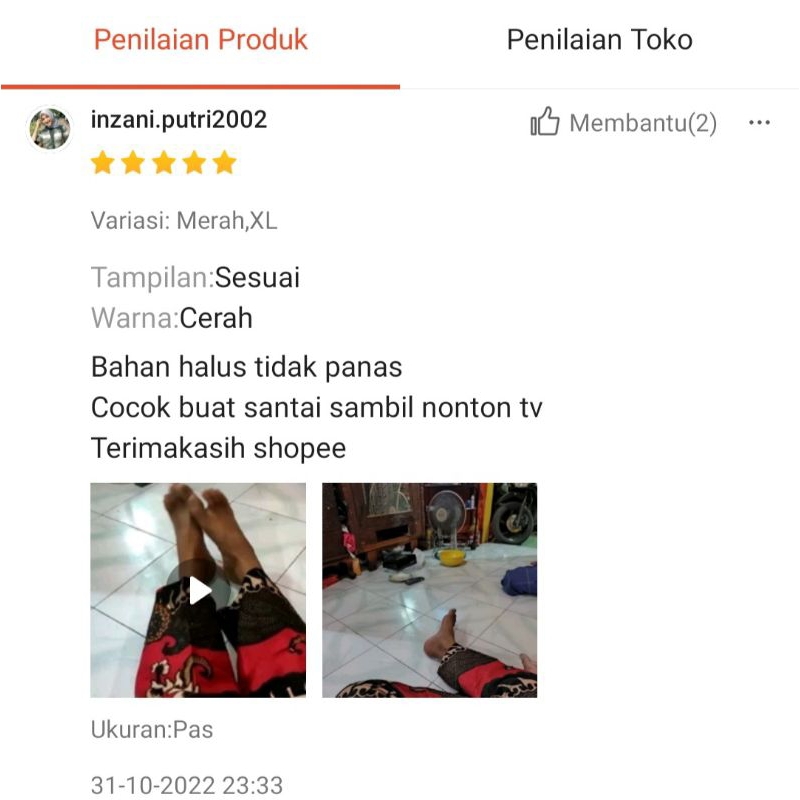Open the review photo of the tiled room
This screenshot has height=800, width=800.
click(429, 590)
